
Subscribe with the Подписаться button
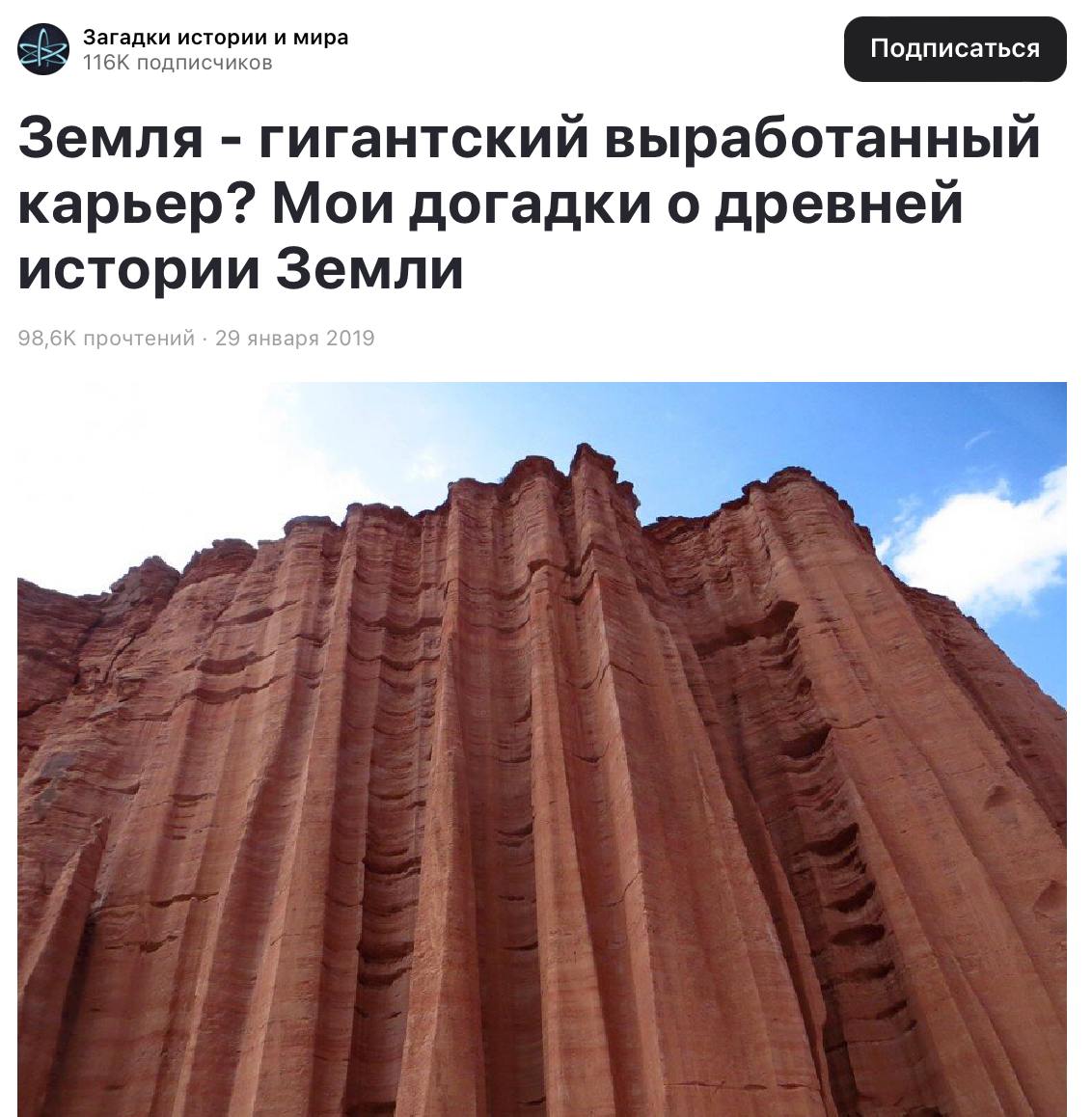point(954,49)
